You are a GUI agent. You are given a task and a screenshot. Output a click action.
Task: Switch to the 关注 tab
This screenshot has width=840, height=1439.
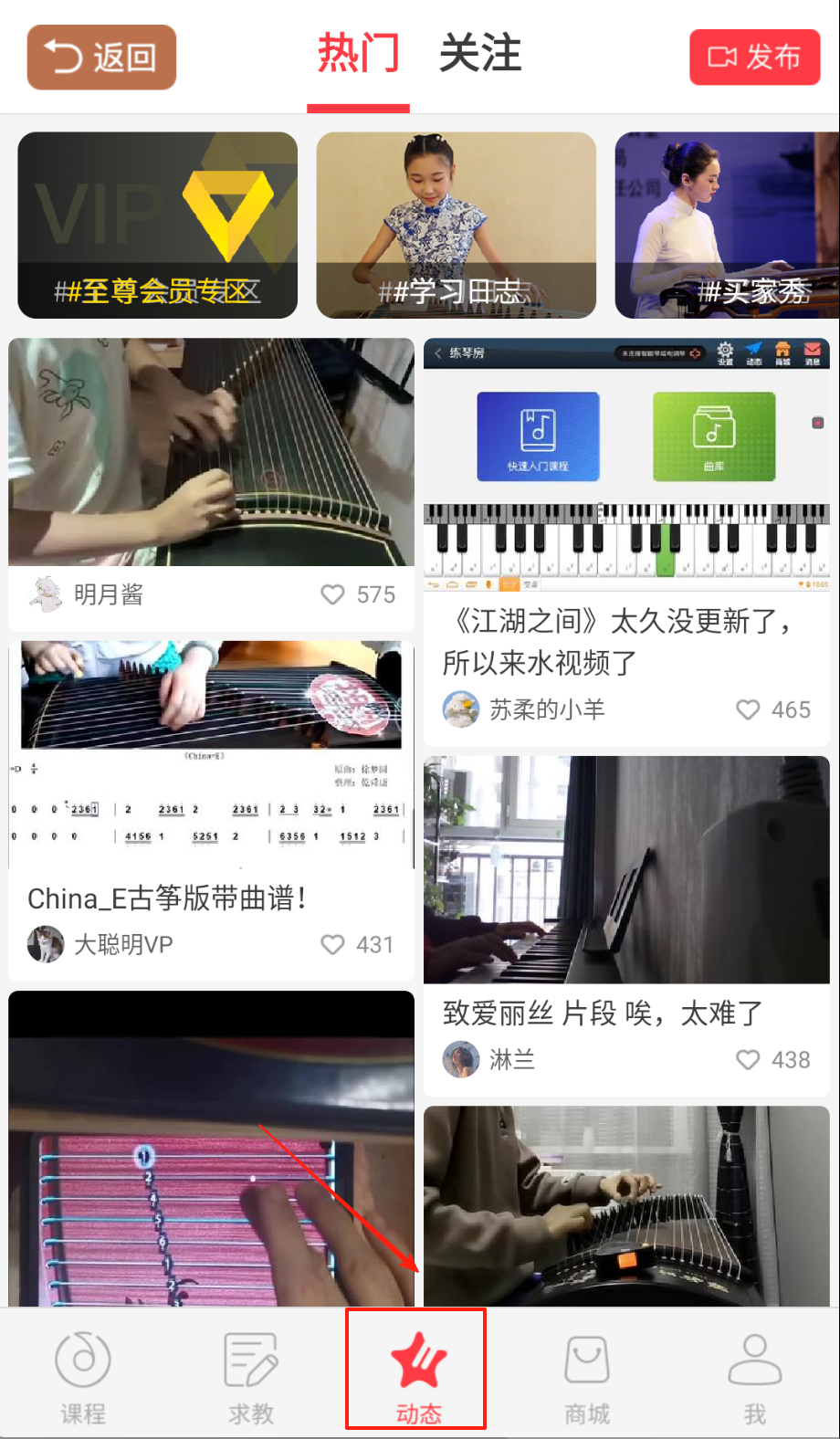[x=480, y=54]
